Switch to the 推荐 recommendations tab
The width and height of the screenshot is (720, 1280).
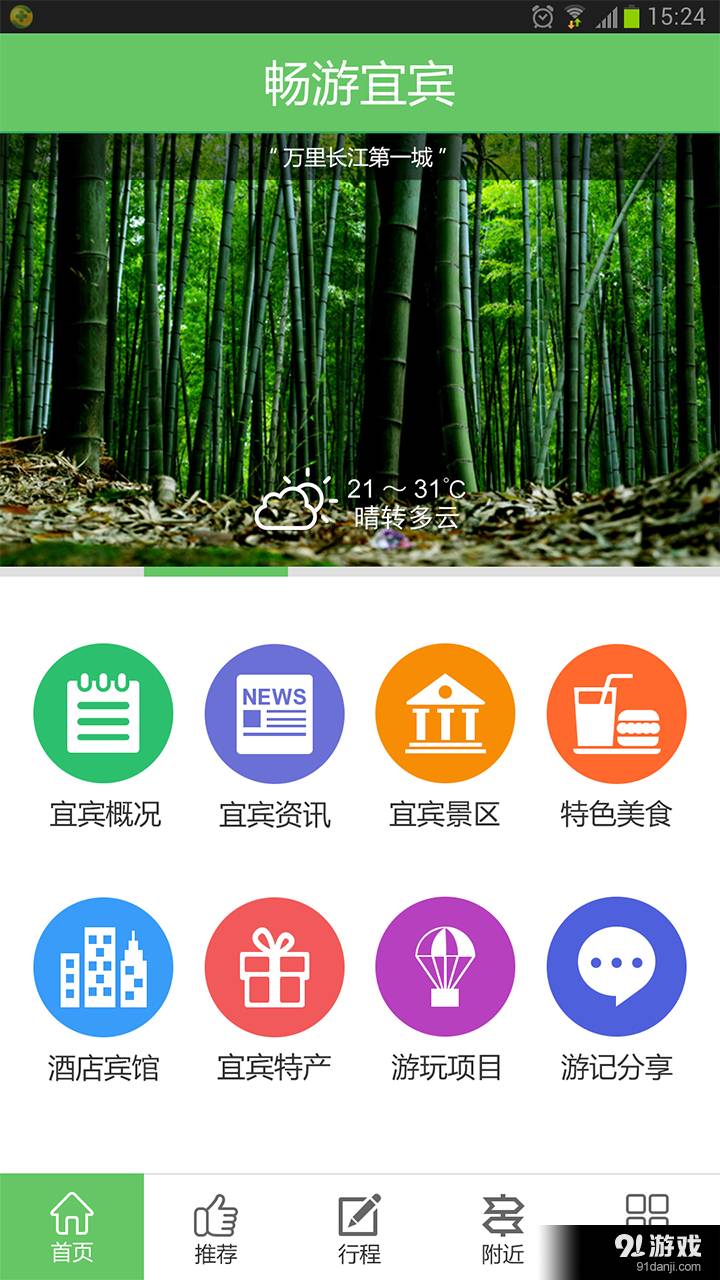tap(216, 1227)
